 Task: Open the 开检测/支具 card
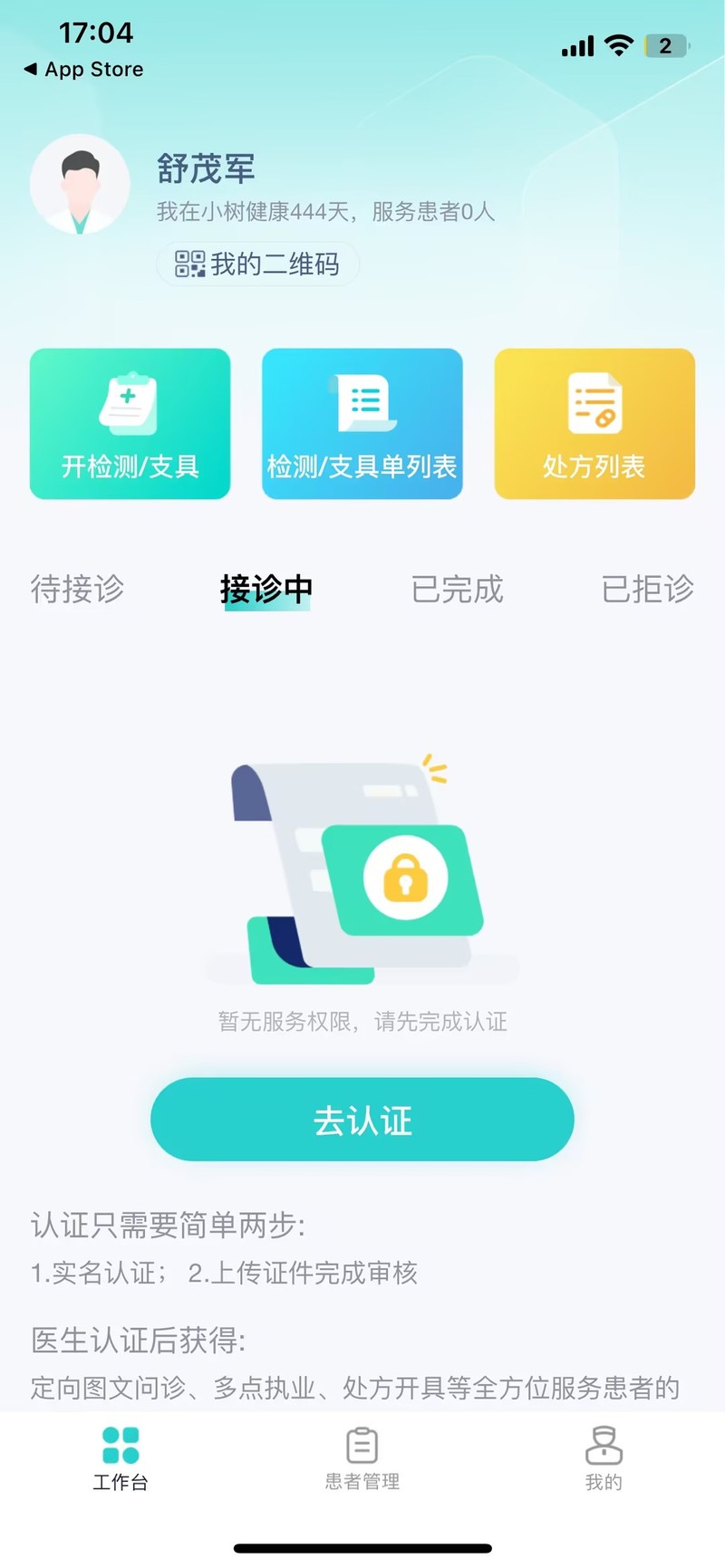[x=130, y=423]
